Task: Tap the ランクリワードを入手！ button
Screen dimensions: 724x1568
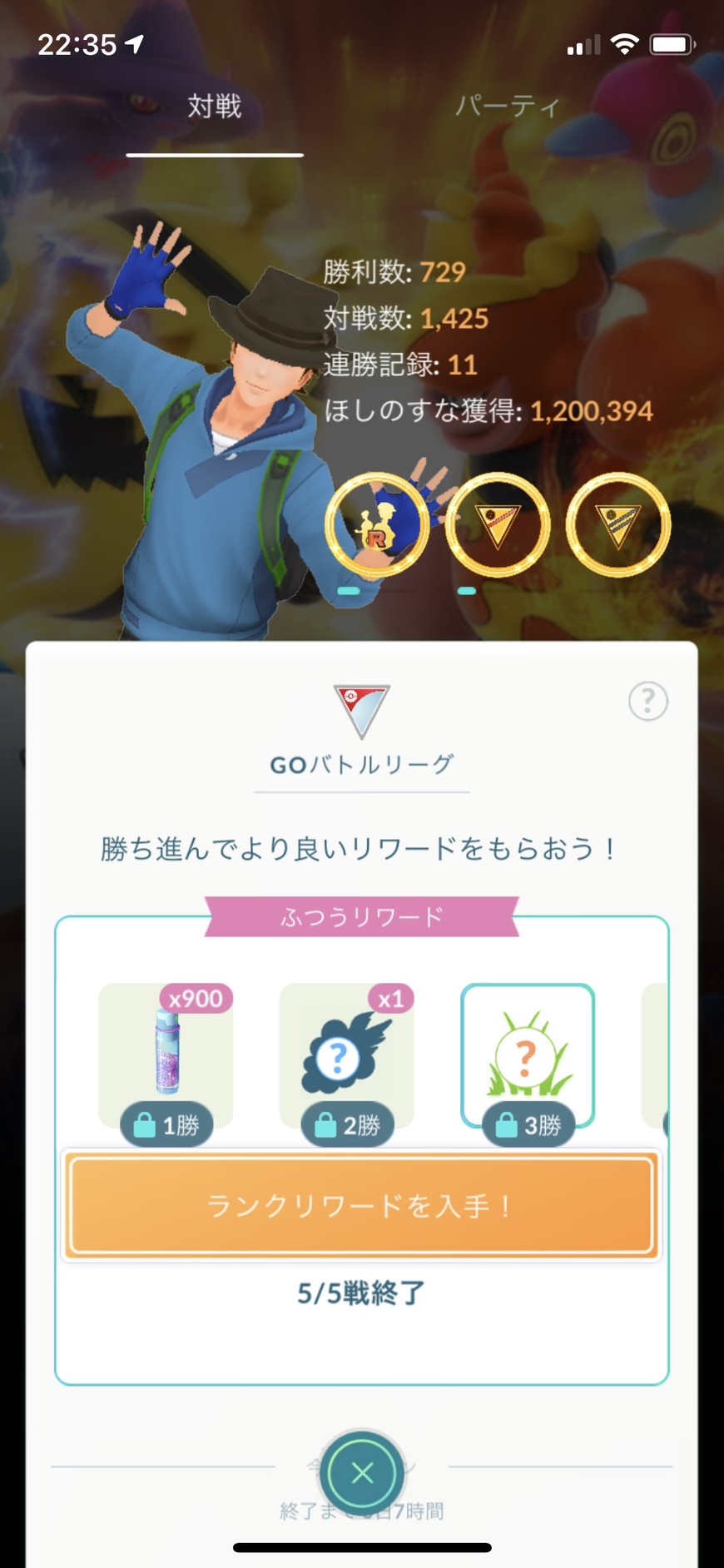Action: pos(361,1204)
